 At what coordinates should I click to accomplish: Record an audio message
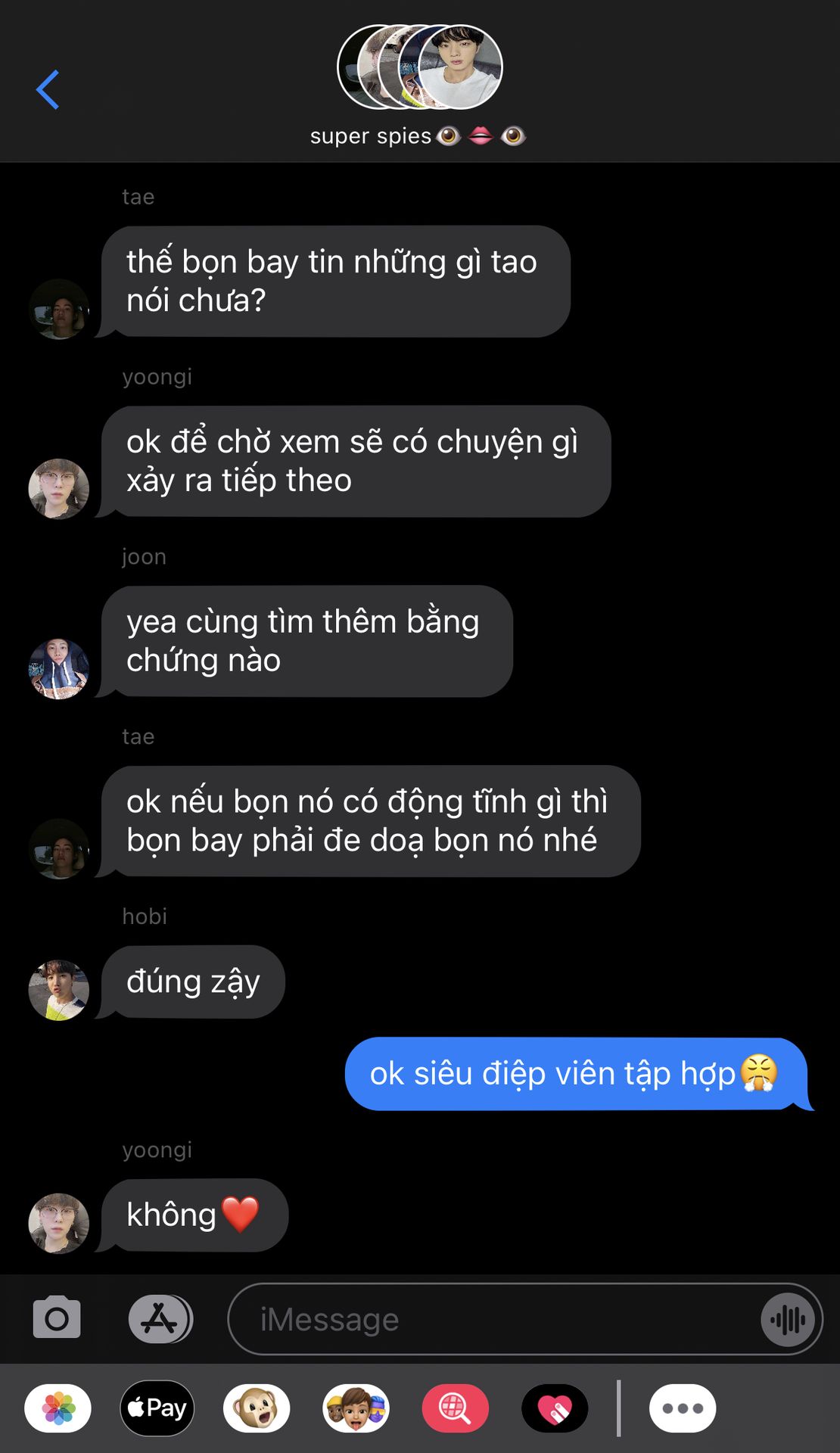click(x=789, y=1320)
